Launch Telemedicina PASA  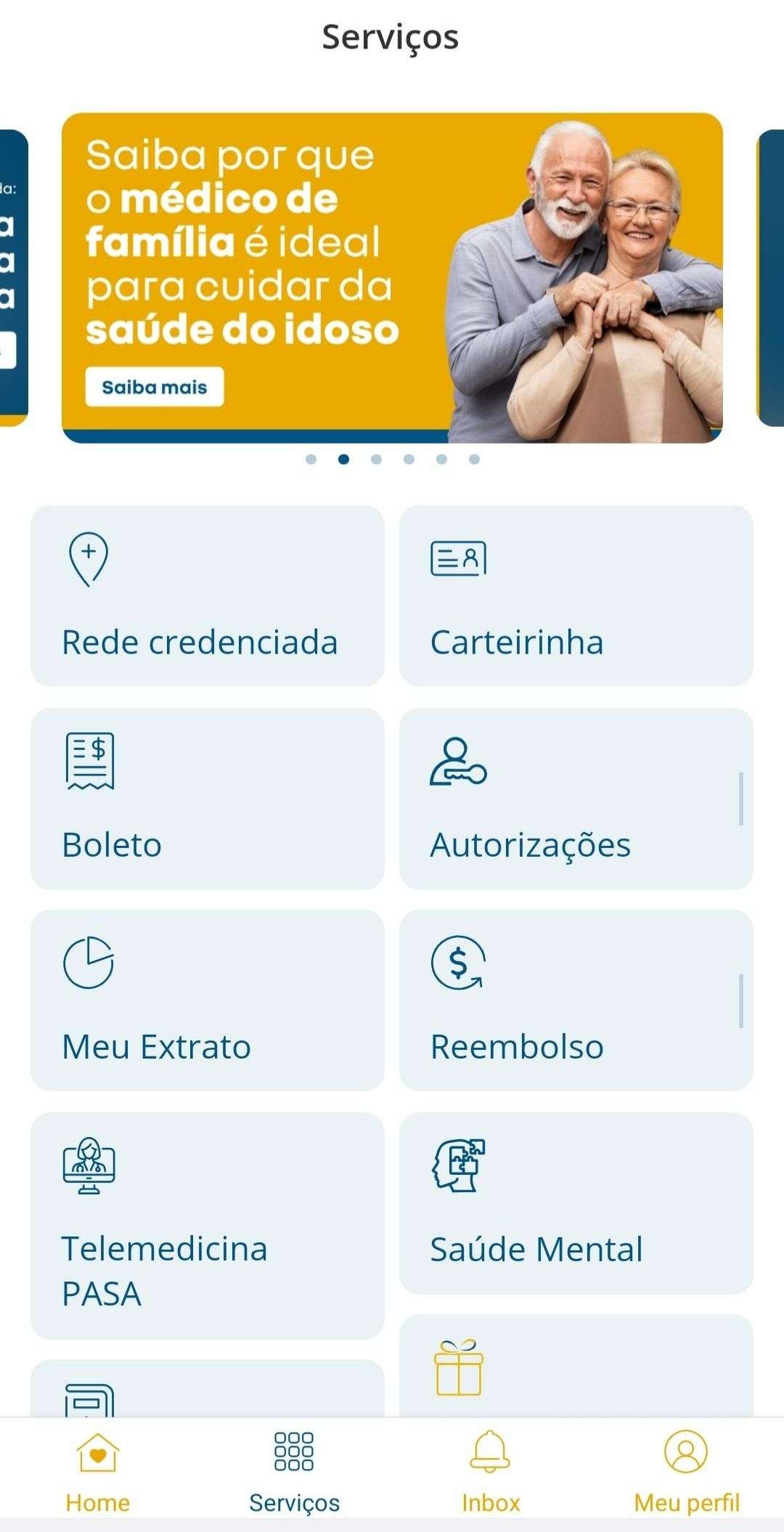(x=207, y=1226)
